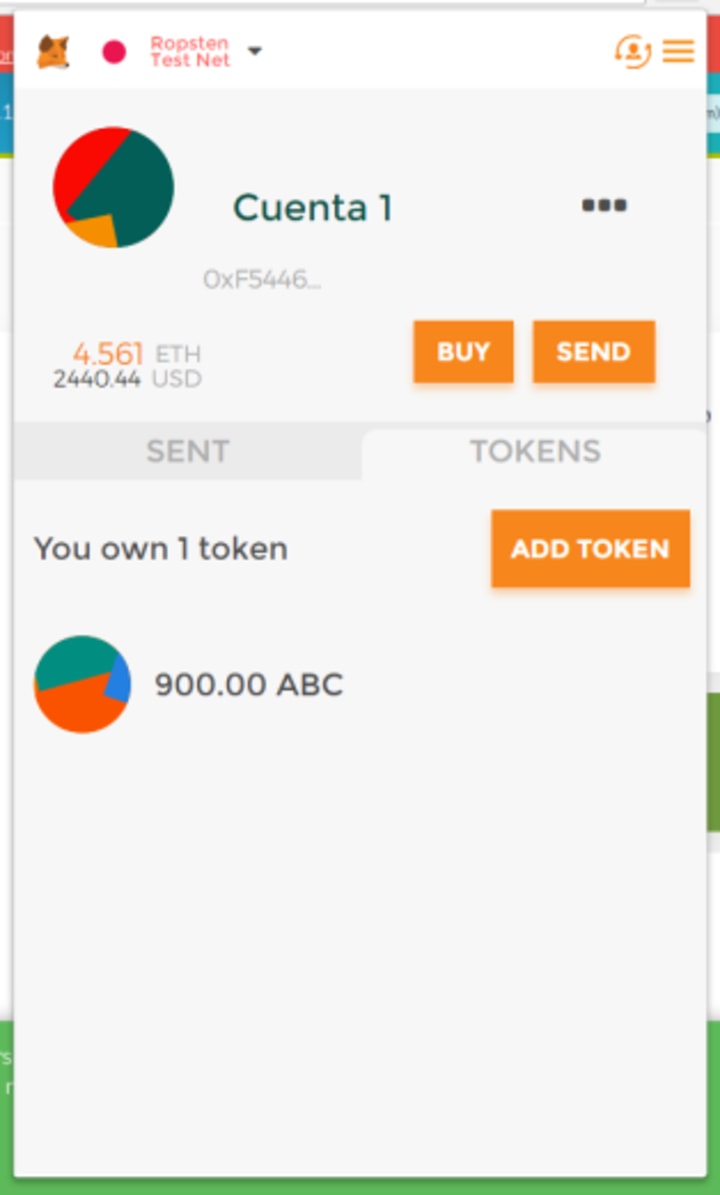720x1195 pixels.
Task: Open the account switcher icon
Action: (632, 51)
